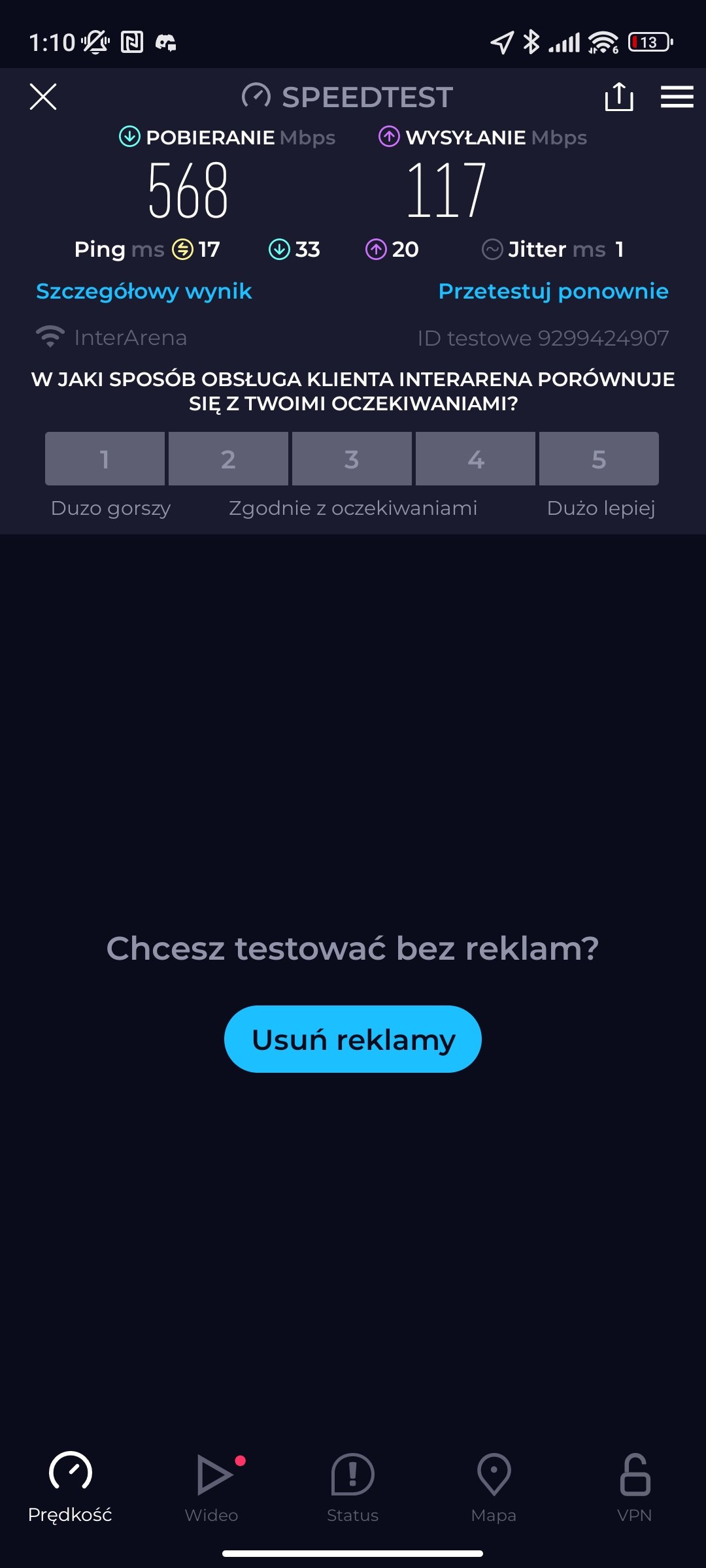This screenshot has width=706, height=1568.
Task: Rate customer service with 1
Action: (x=105, y=459)
